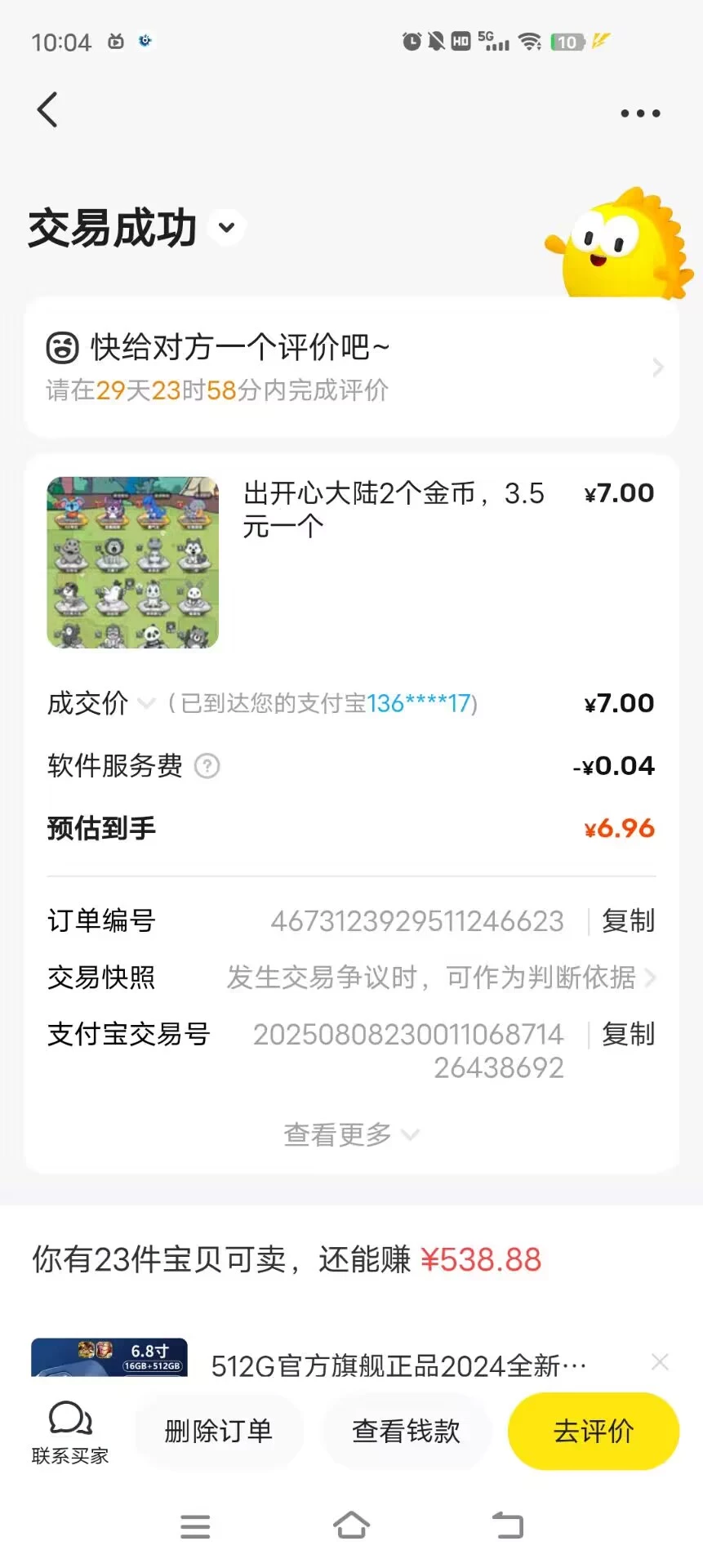This screenshot has height=1568, width=703.
Task: Show the 软件服务费 question mark help
Action: click(x=207, y=766)
